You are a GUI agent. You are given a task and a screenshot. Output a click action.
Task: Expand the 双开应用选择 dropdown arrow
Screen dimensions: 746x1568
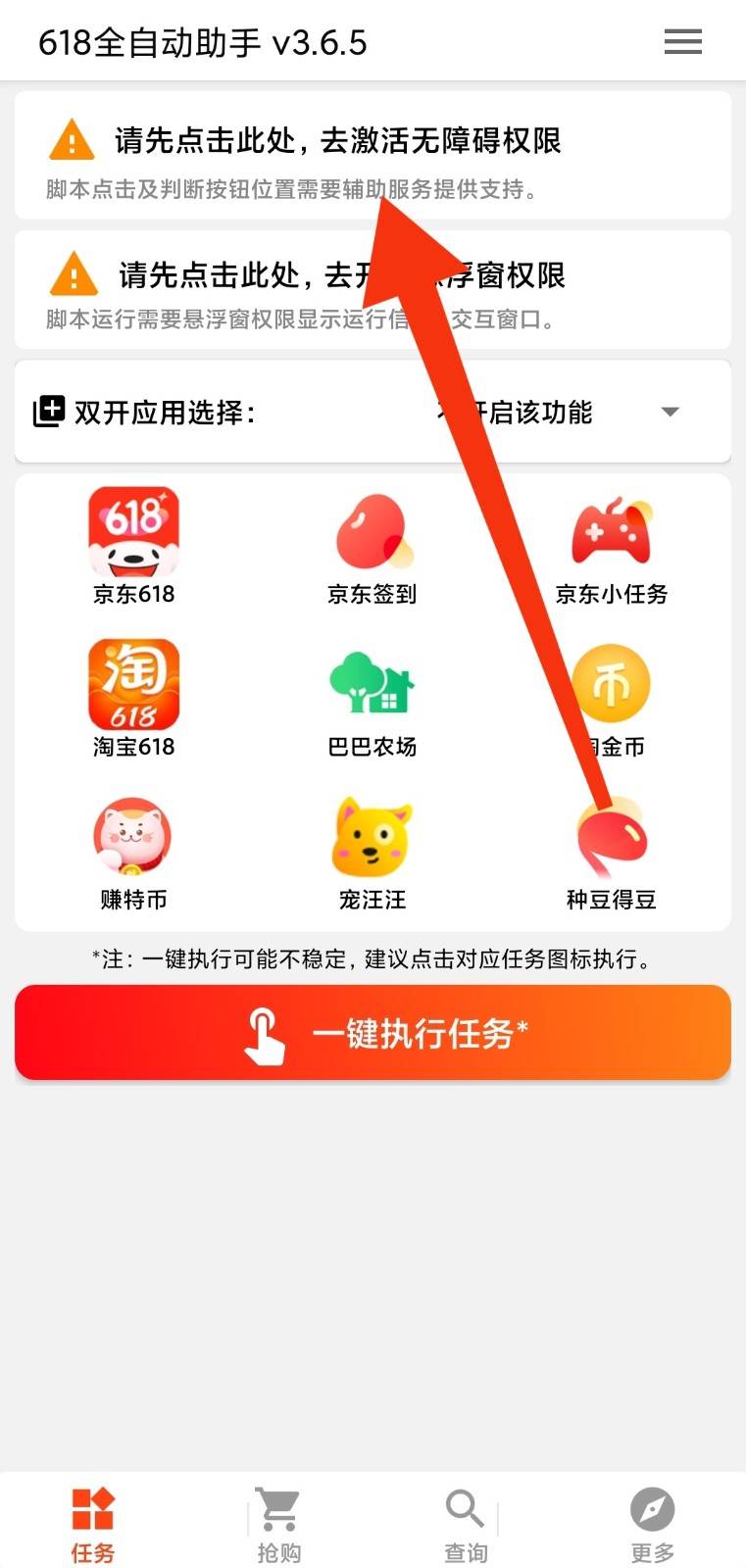click(x=670, y=412)
